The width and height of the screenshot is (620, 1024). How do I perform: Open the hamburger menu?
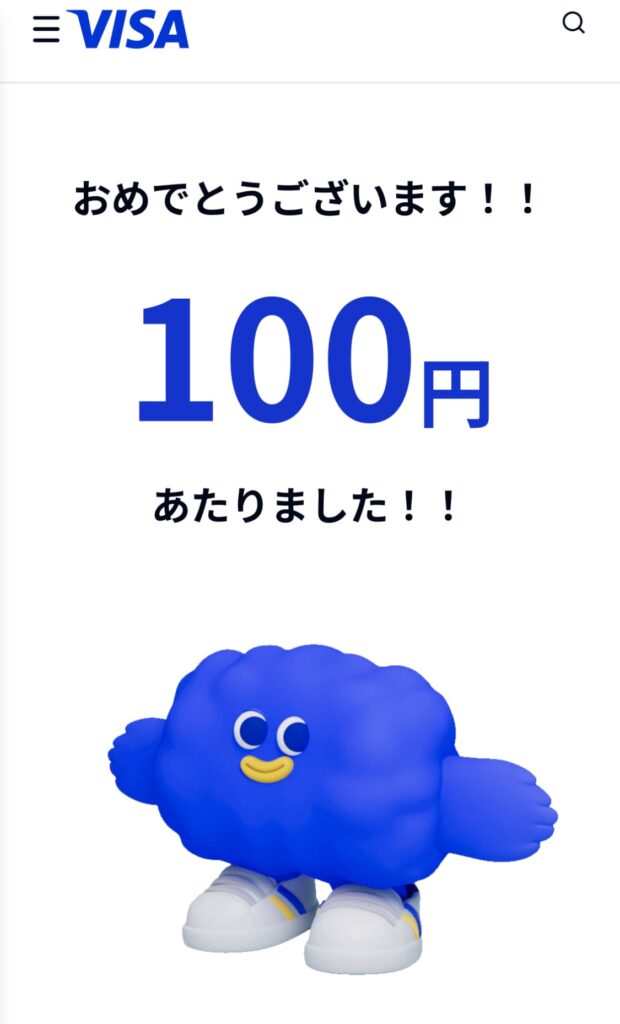pos(46,30)
